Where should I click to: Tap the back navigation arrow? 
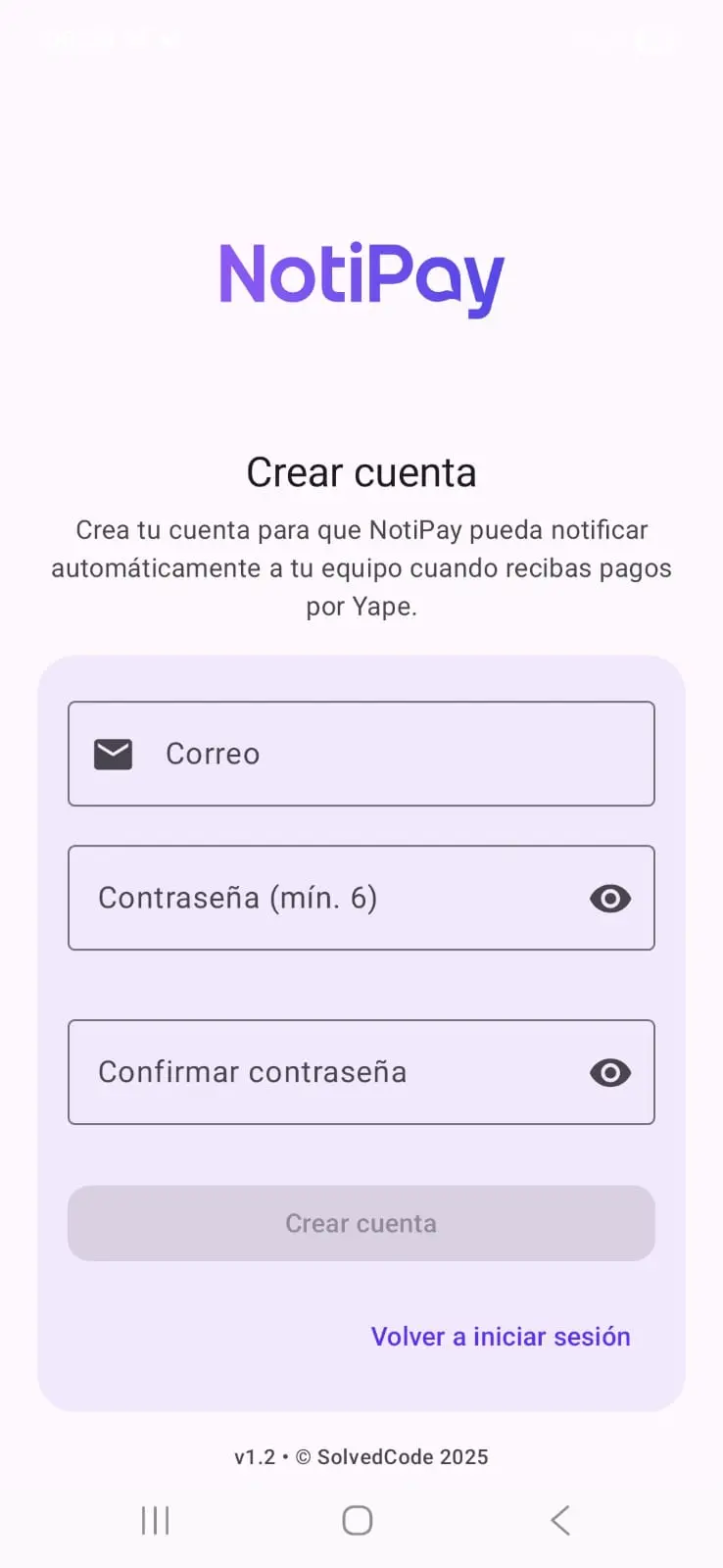[x=559, y=1520]
